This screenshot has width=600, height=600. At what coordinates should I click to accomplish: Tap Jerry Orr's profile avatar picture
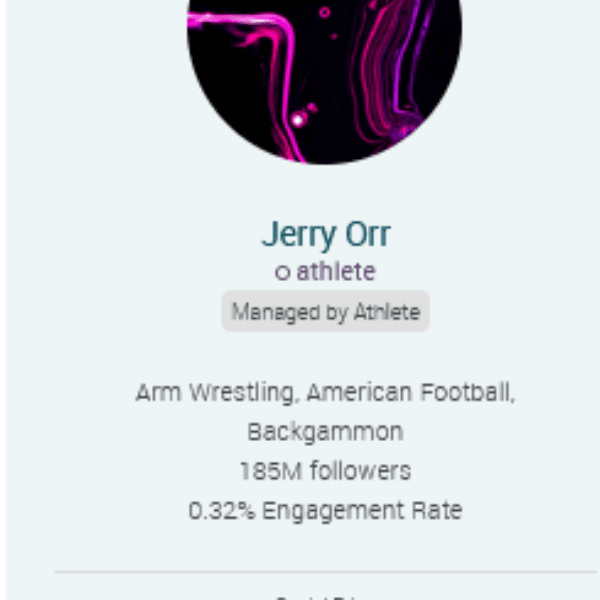click(x=325, y=70)
